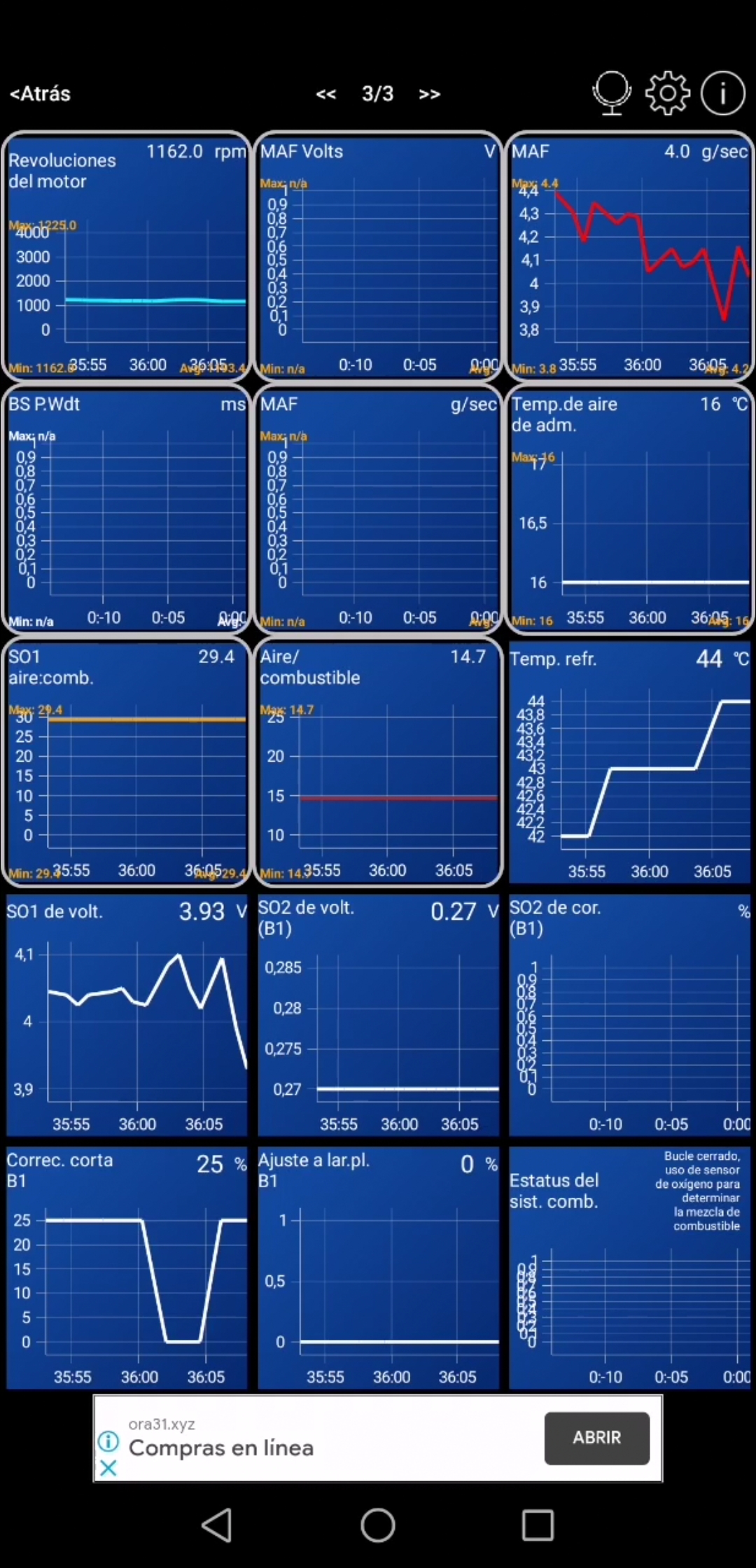Open the MAF Volts graph
Image resolution: width=756 pixels, height=1568 pixels.
pyautogui.click(x=378, y=256)
